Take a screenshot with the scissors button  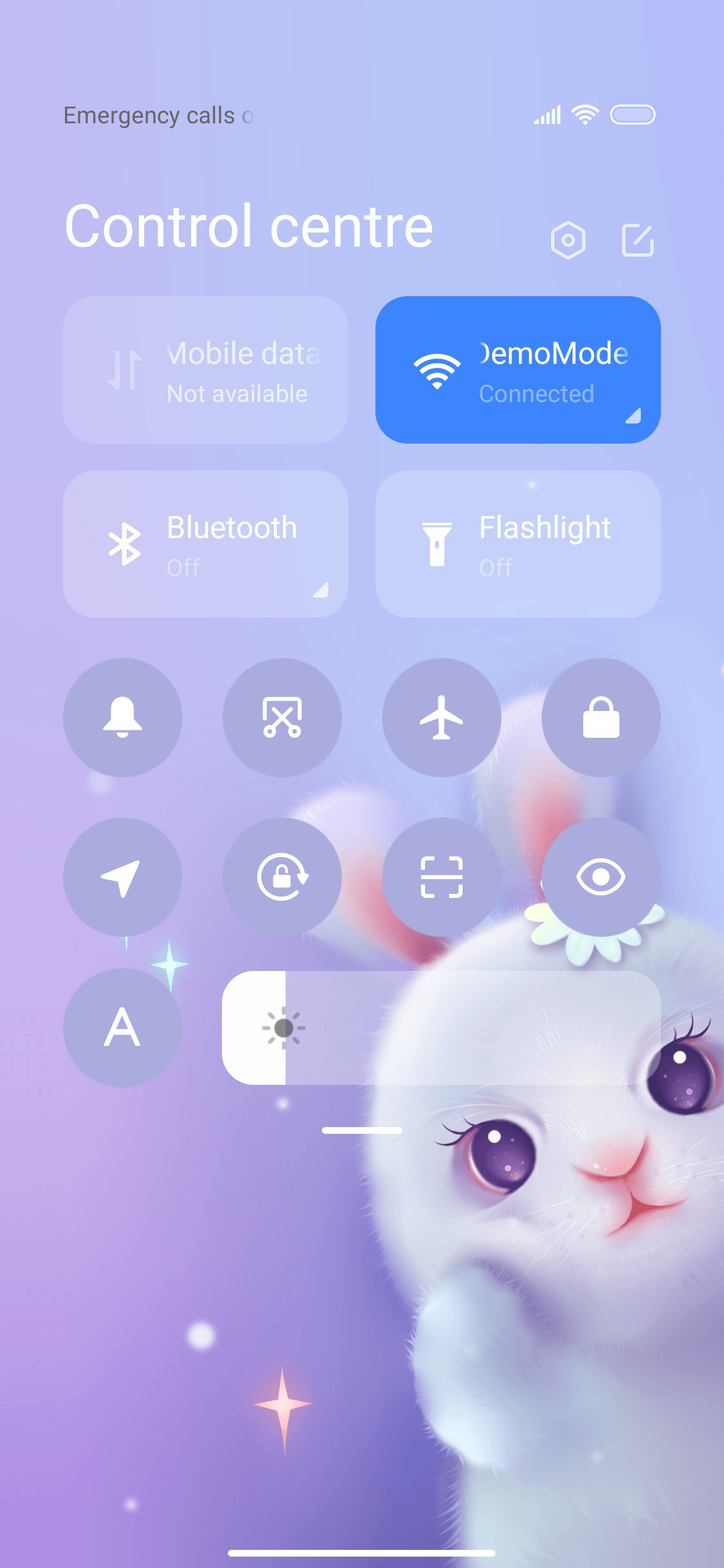(x=282, y=718)
